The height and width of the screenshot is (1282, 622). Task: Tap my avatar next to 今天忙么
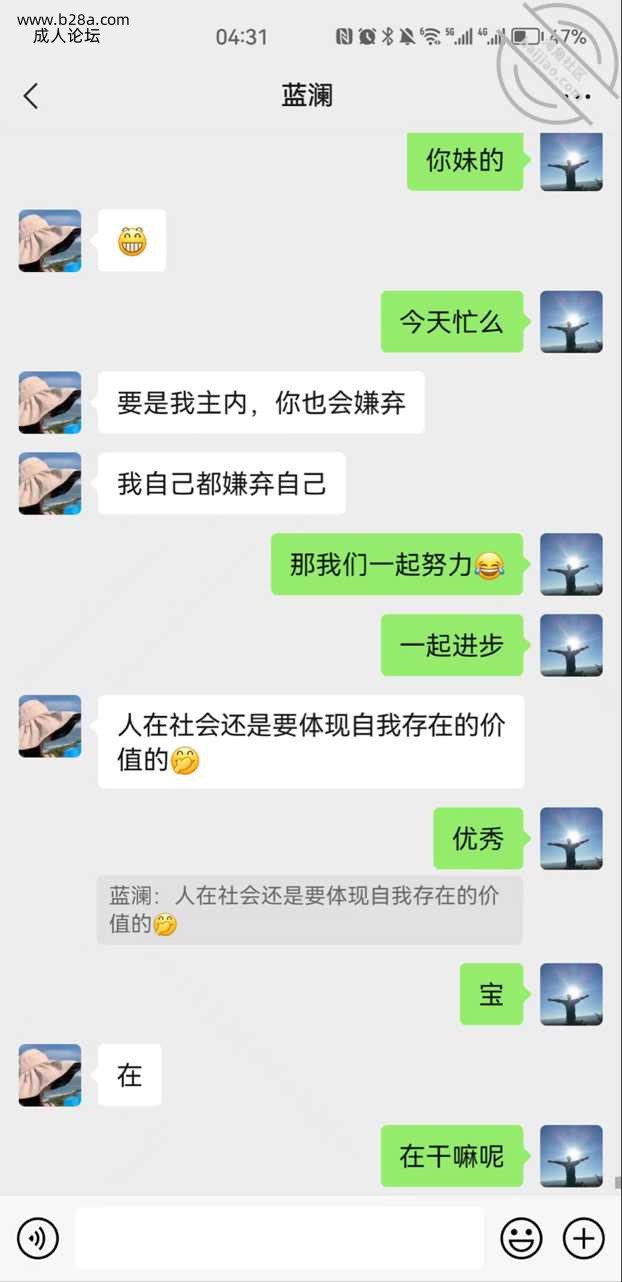click(x=571, y=322)
